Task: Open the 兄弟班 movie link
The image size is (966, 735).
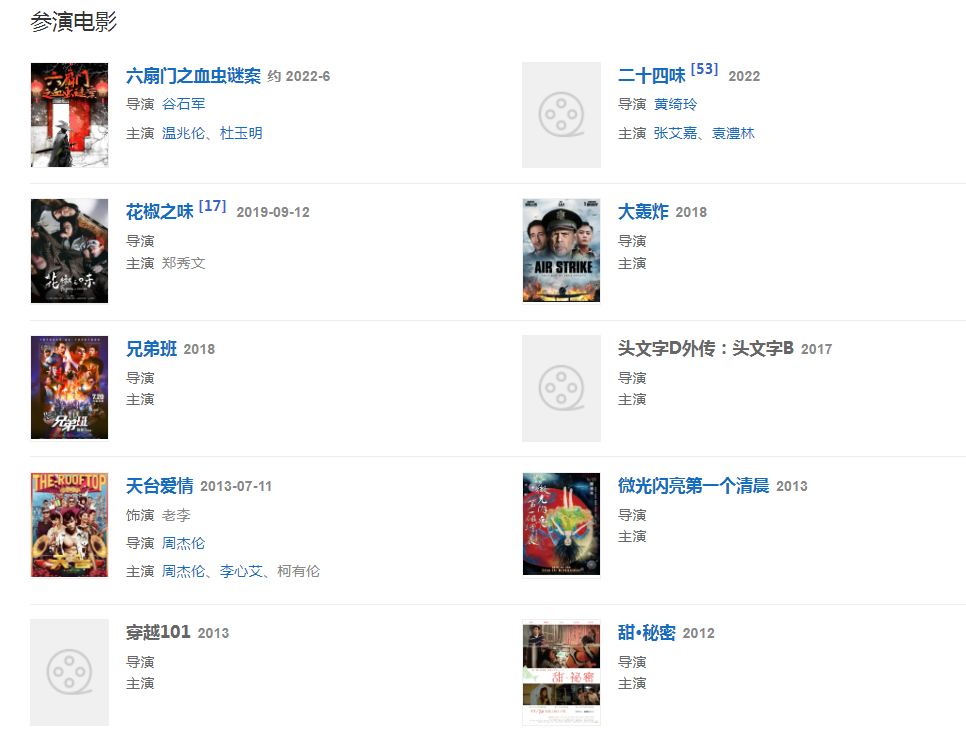Action: click(151, 349)
